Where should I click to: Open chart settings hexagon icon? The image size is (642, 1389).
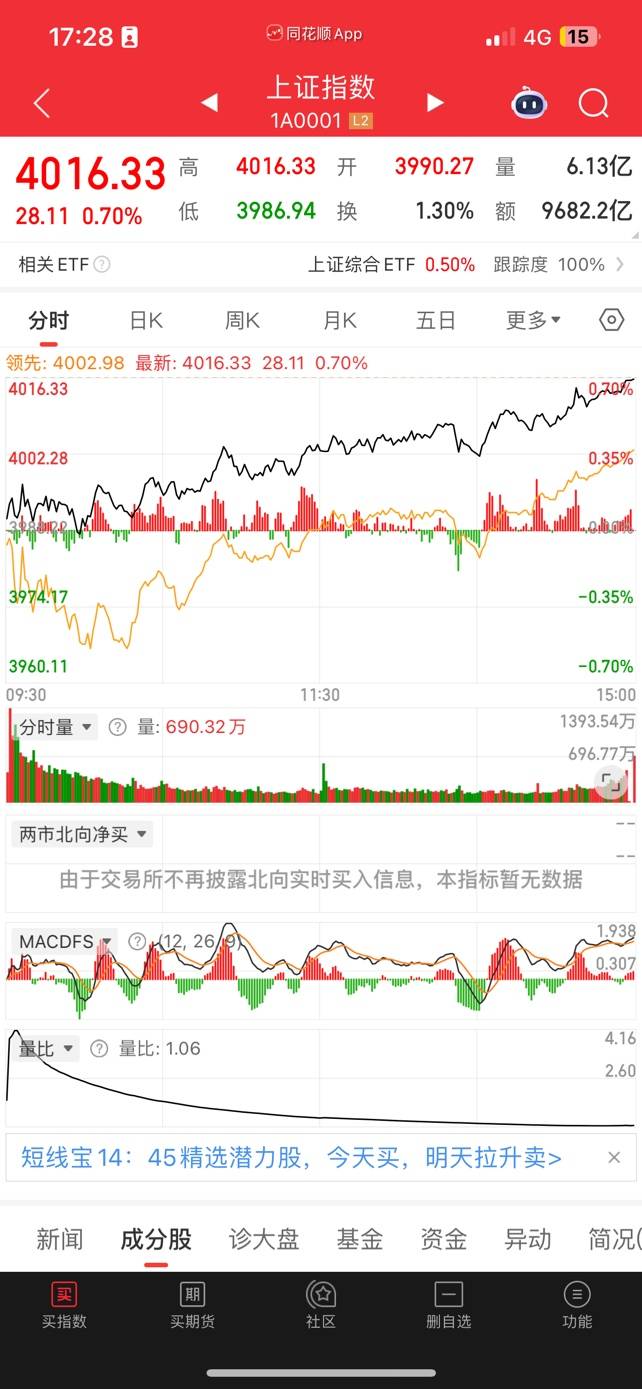(x=611, y=320)
